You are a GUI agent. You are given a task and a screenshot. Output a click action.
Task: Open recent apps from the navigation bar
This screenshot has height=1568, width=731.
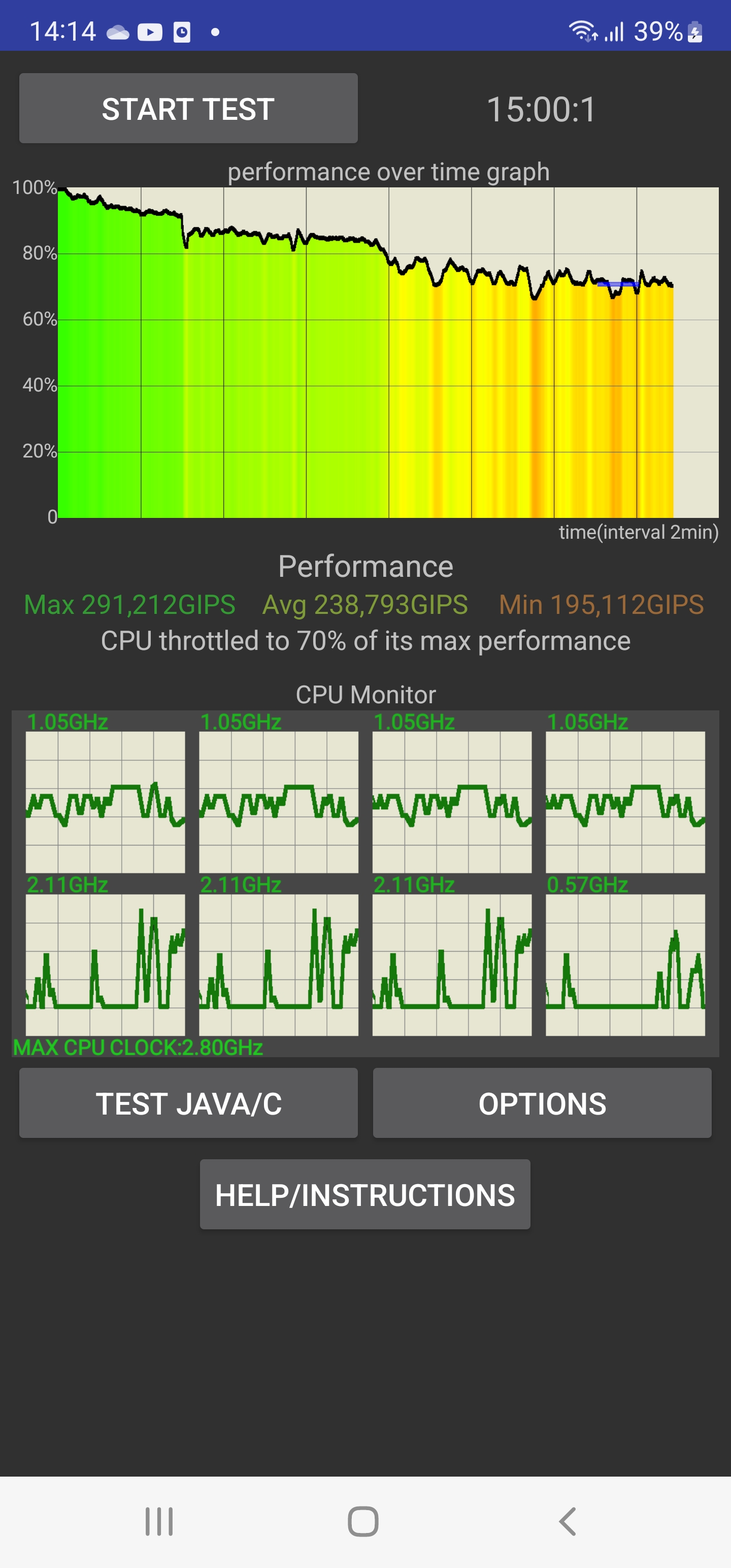(159, 1521)
